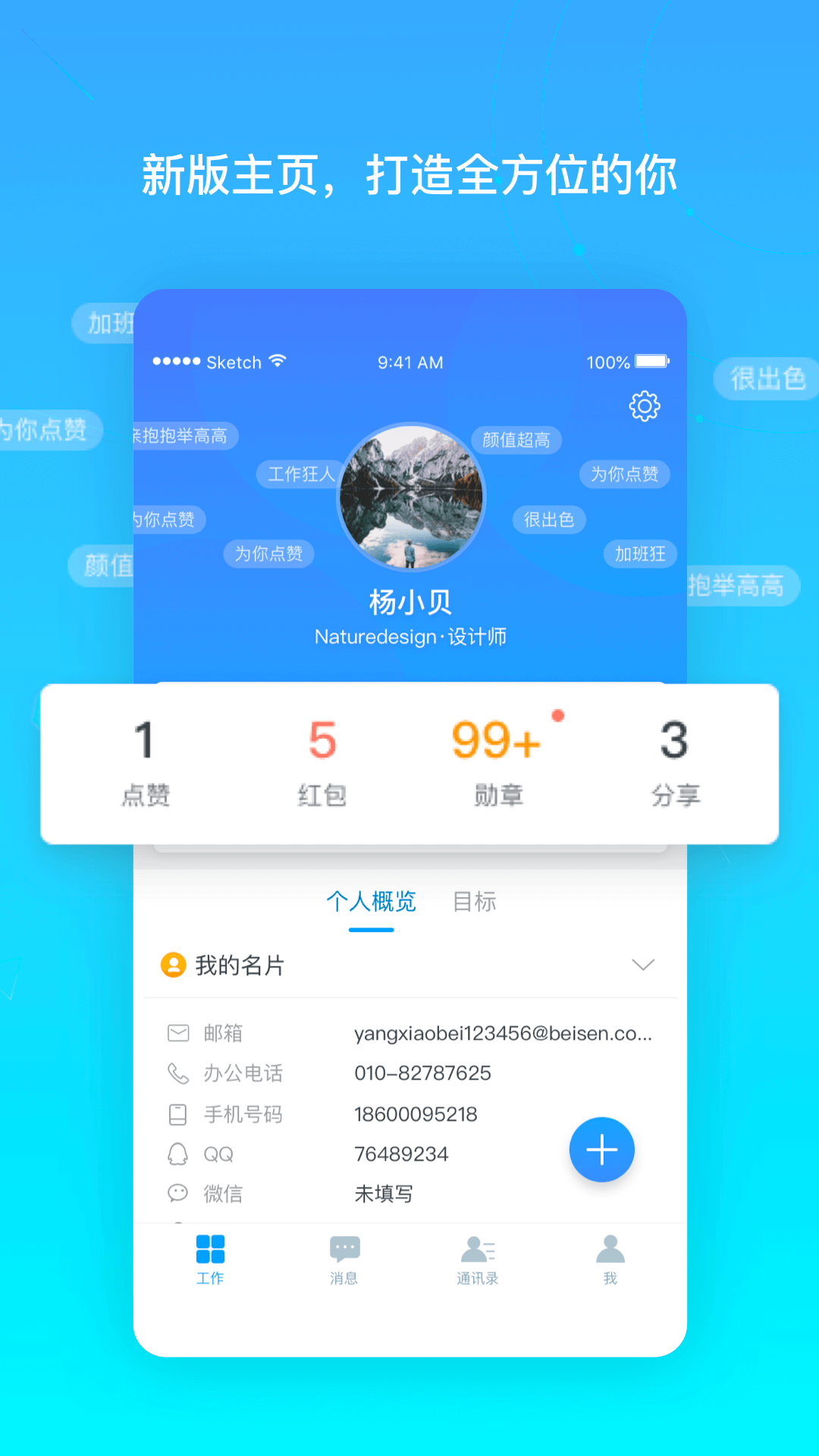Image resolution: width=819 pixels, height=1456 pixels.
Task: Select the WeChat icon beside 微信
Action: coord(177,1193)
